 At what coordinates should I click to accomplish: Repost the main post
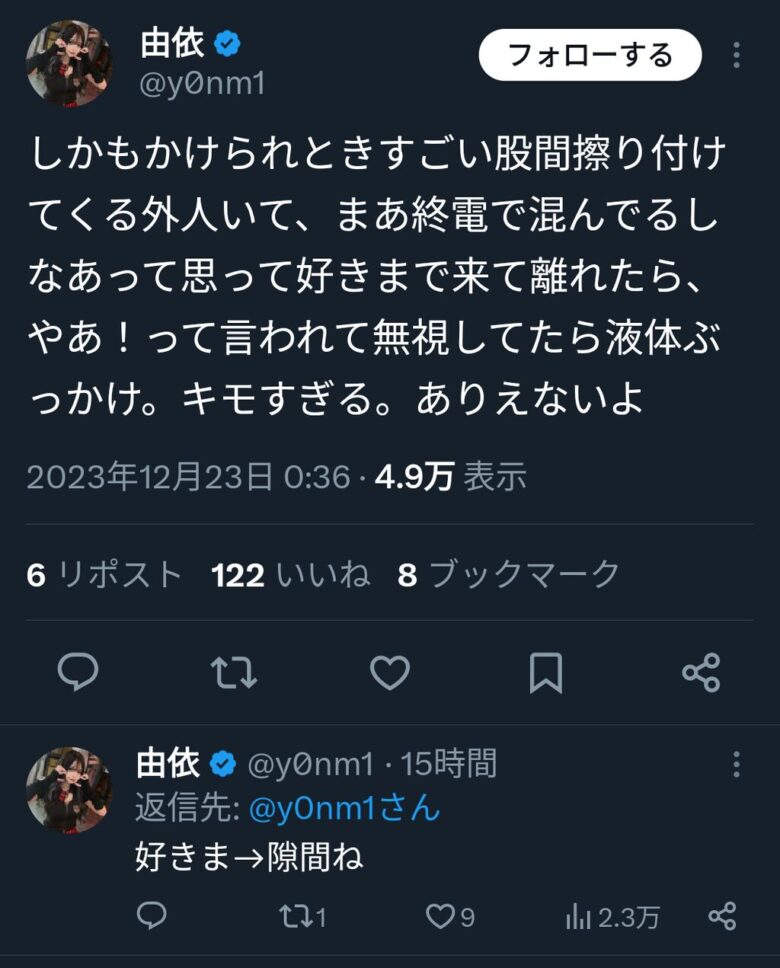click(235, 673)
